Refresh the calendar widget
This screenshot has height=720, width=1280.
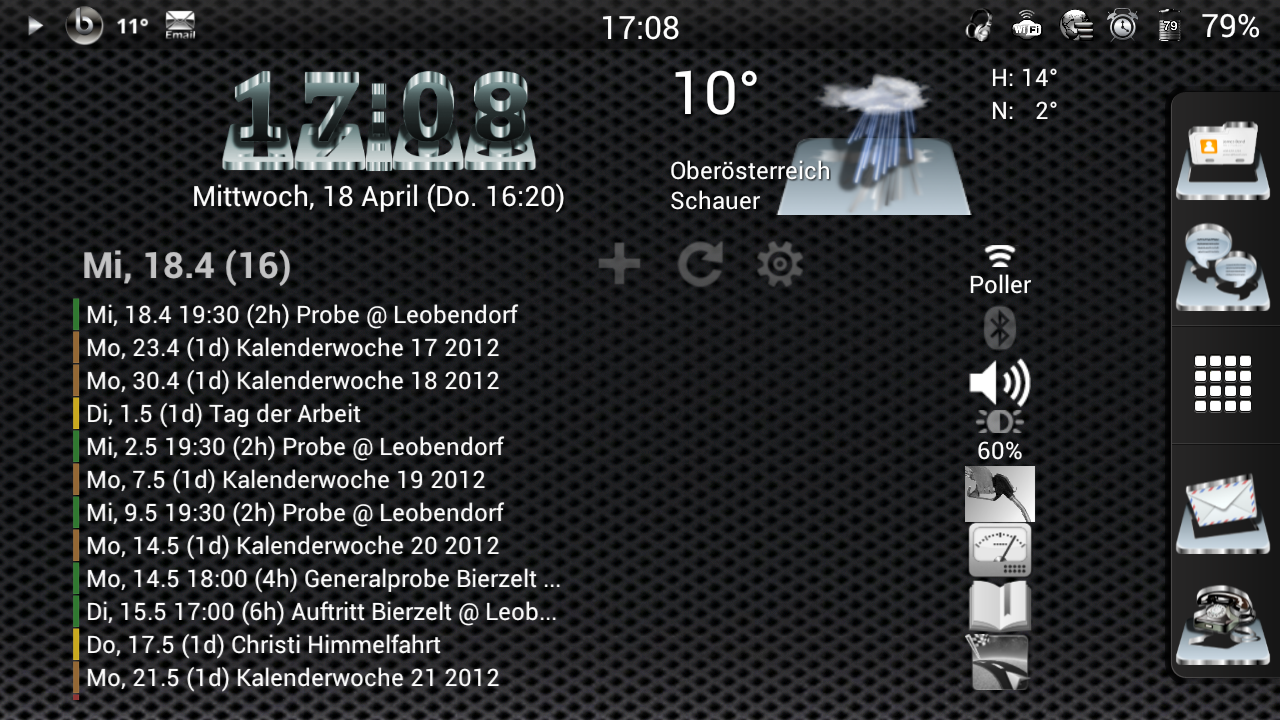point(700,265)
